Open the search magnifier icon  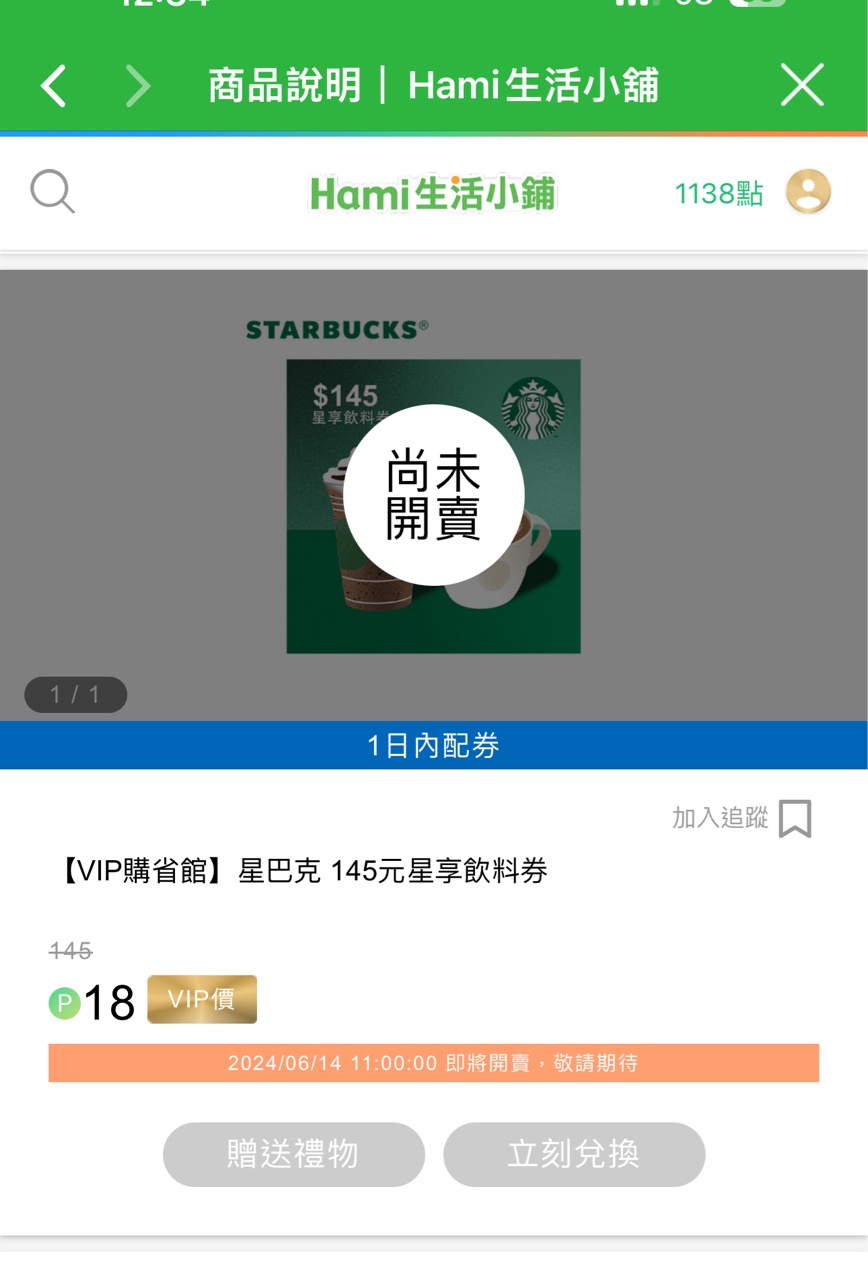pos(52,191)
